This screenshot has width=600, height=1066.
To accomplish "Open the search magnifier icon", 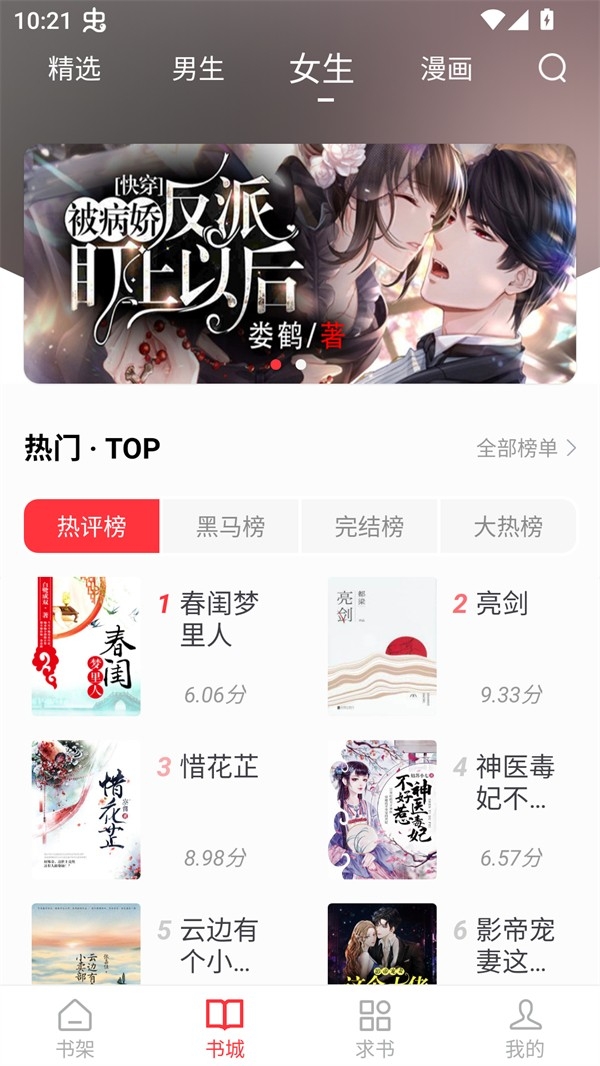I will 552,69.
